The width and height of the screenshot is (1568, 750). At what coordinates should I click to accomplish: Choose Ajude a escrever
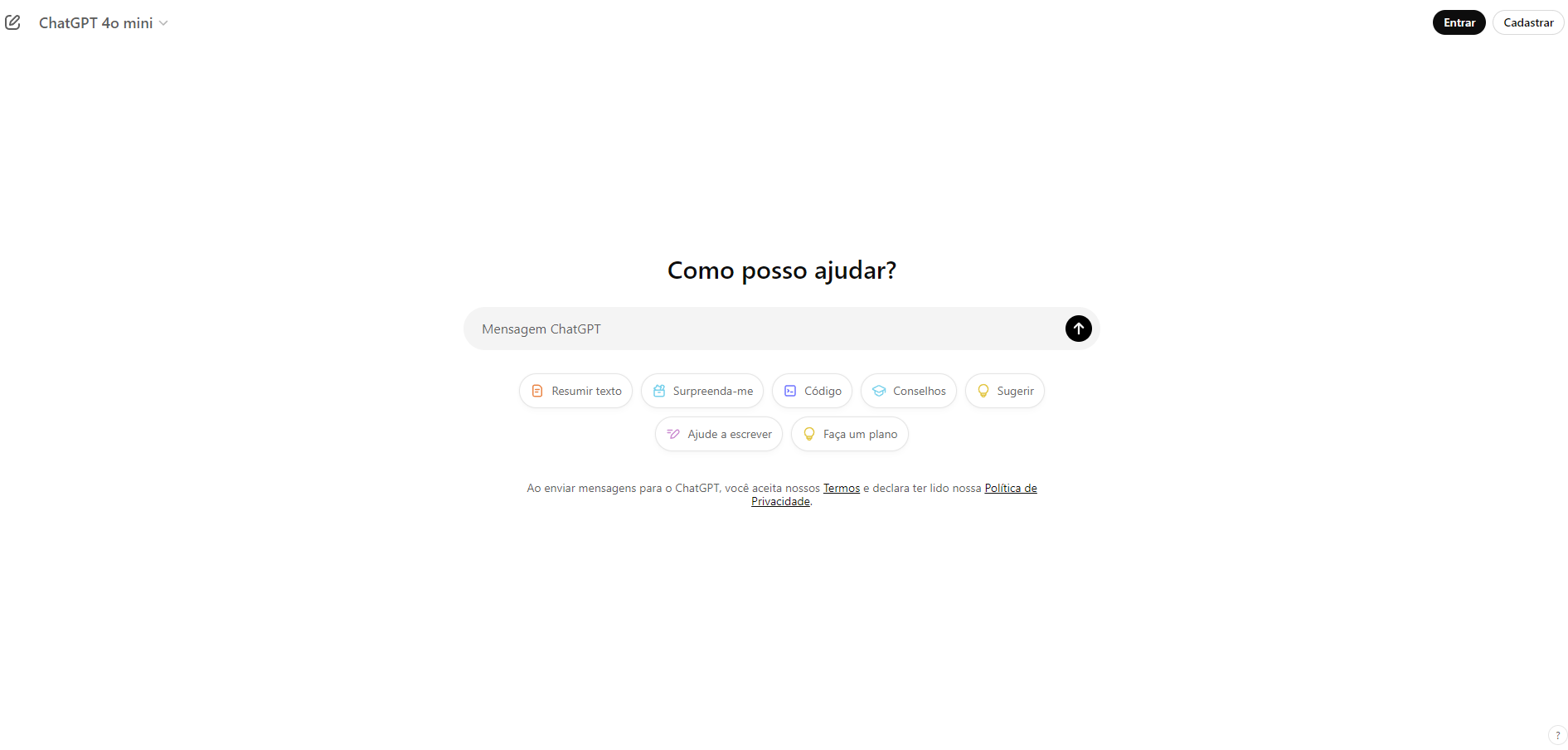click(719, 434)
